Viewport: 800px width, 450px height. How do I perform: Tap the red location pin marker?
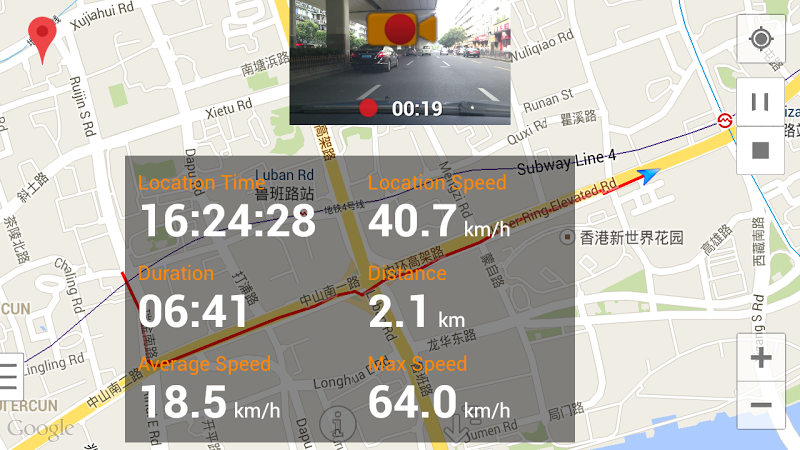coord(42,39)
